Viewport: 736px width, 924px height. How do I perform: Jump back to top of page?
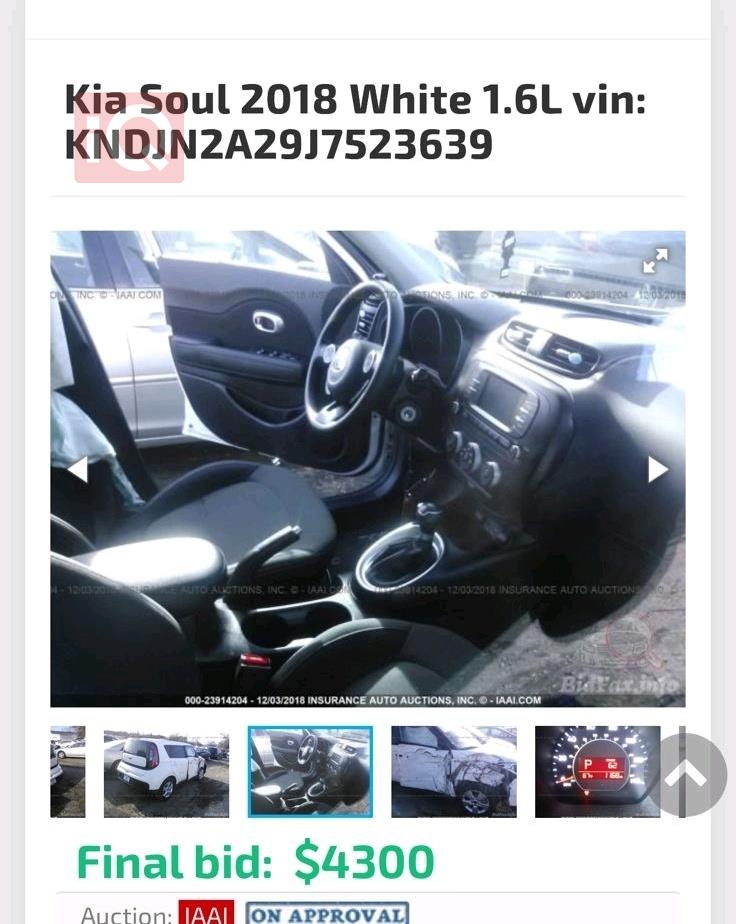(x=685, y=775)
